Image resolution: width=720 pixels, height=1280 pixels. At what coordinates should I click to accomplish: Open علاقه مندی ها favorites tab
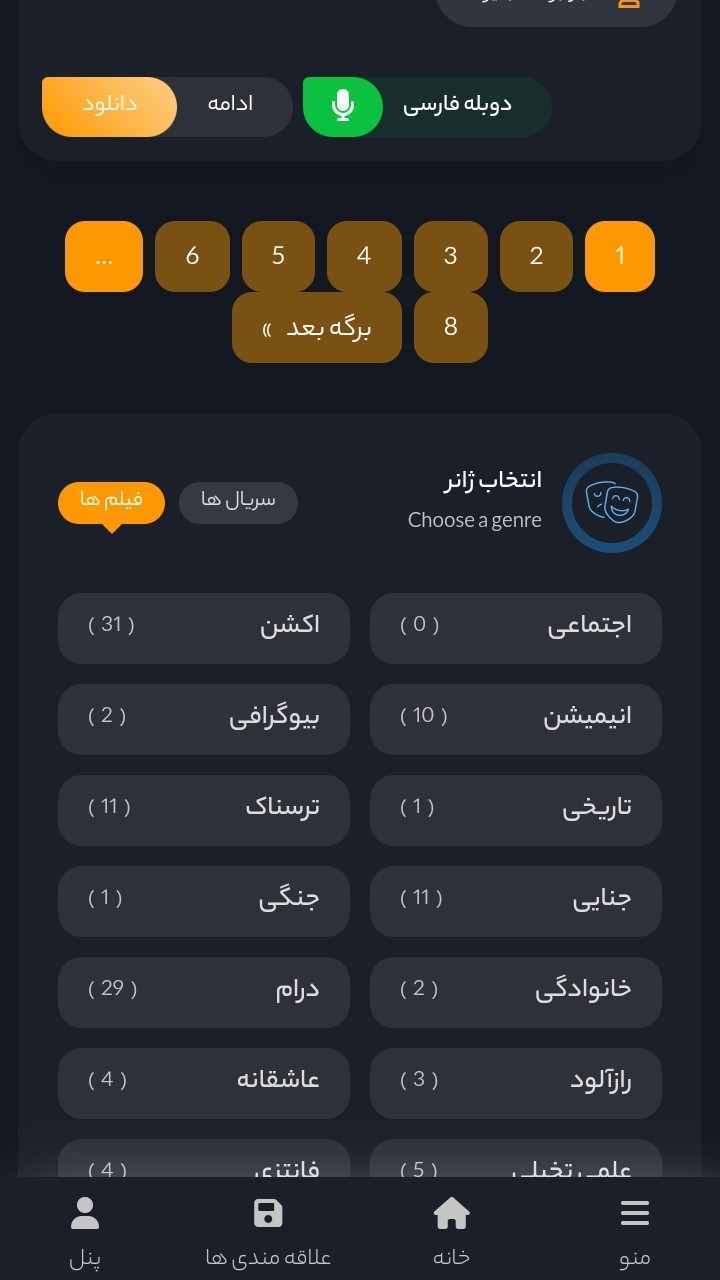pos(268,1232)
